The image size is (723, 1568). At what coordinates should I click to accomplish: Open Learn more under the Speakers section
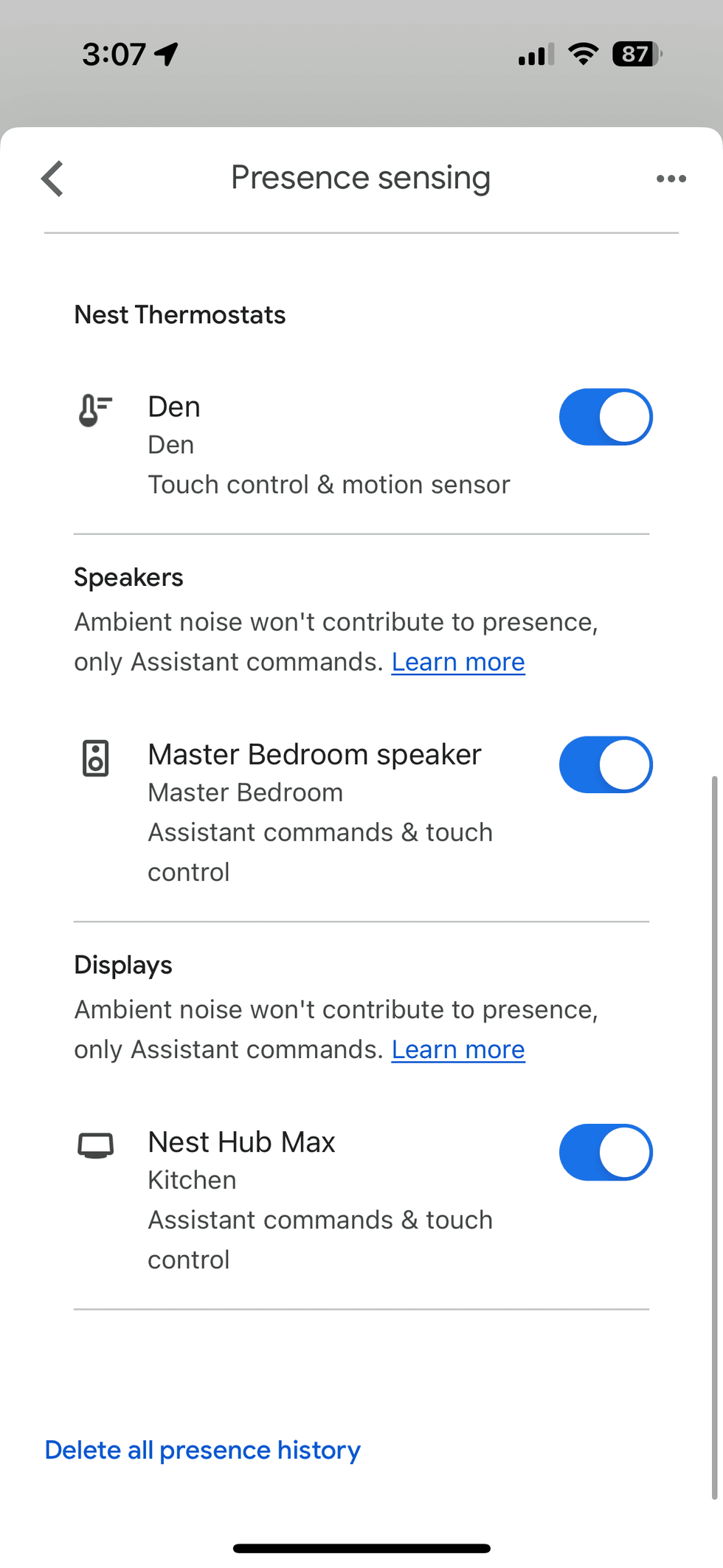pyautogui.click(x=457, y=662)
